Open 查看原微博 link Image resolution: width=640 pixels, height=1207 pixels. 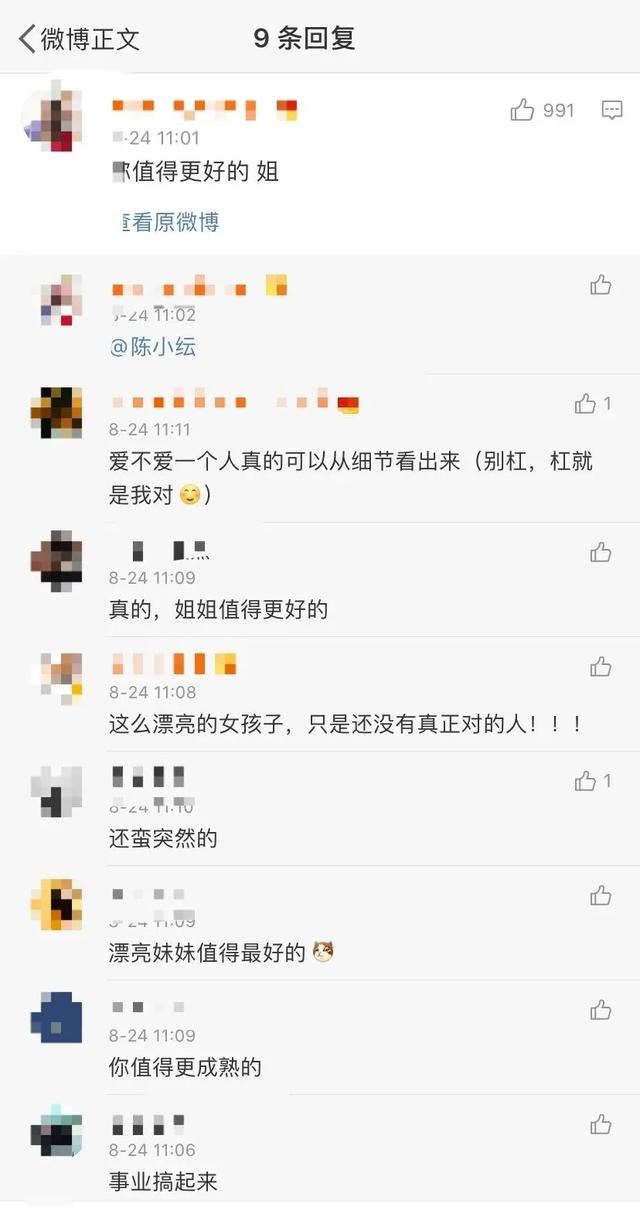pyautogui.click(x=170, y=222)
